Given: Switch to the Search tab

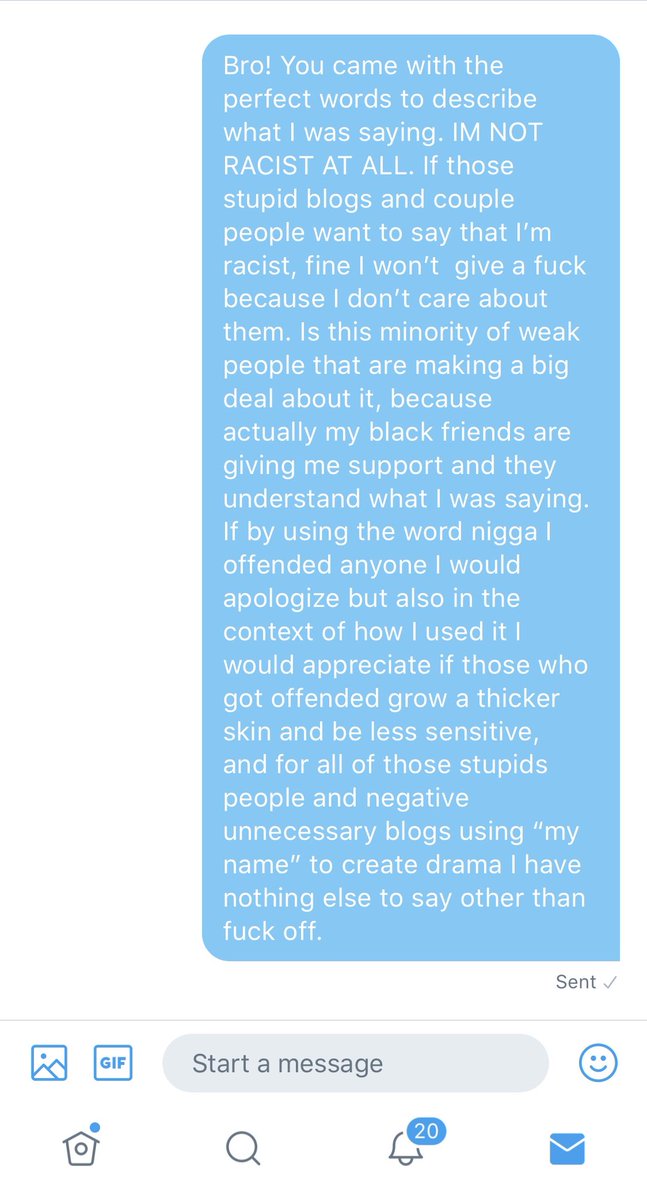Looking at the screenshot, I should click(242, 1148).
